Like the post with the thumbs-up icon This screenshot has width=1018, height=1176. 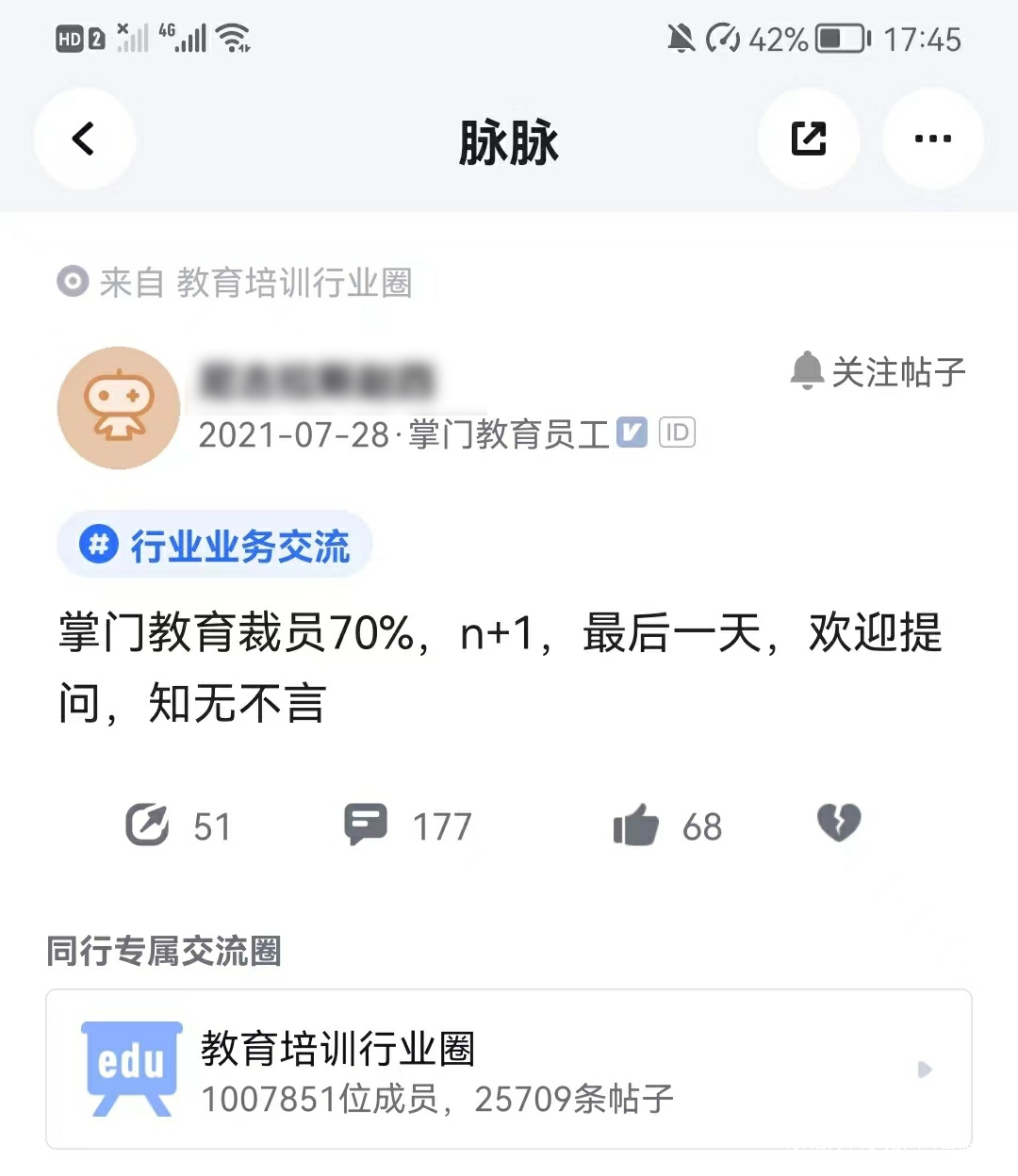(636, 825)
